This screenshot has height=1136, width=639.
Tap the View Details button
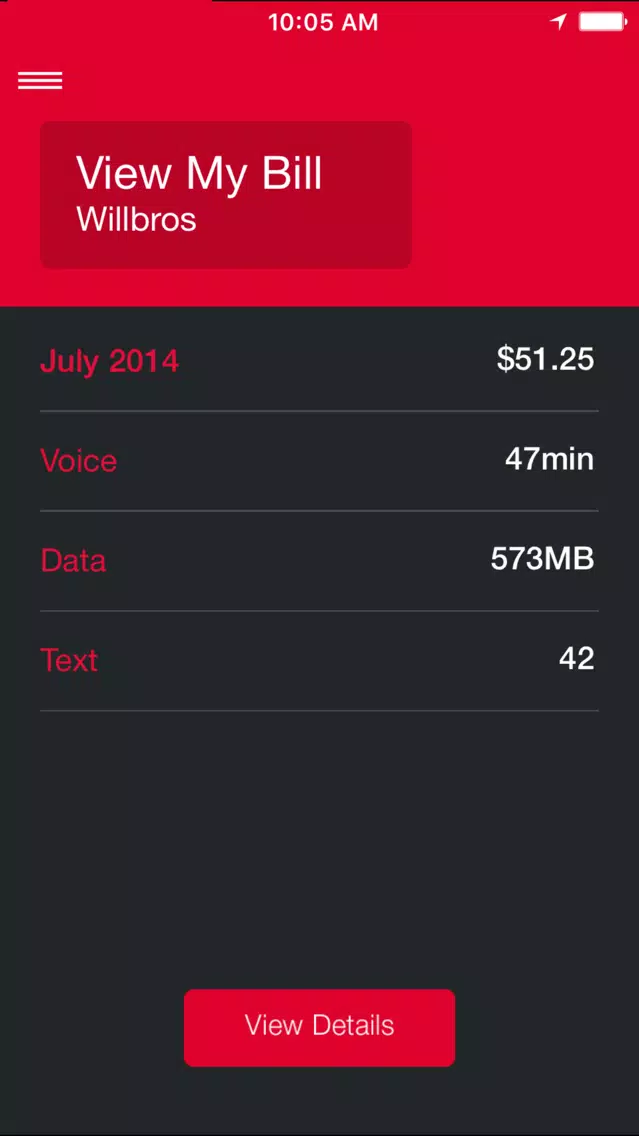(320, 1027)
